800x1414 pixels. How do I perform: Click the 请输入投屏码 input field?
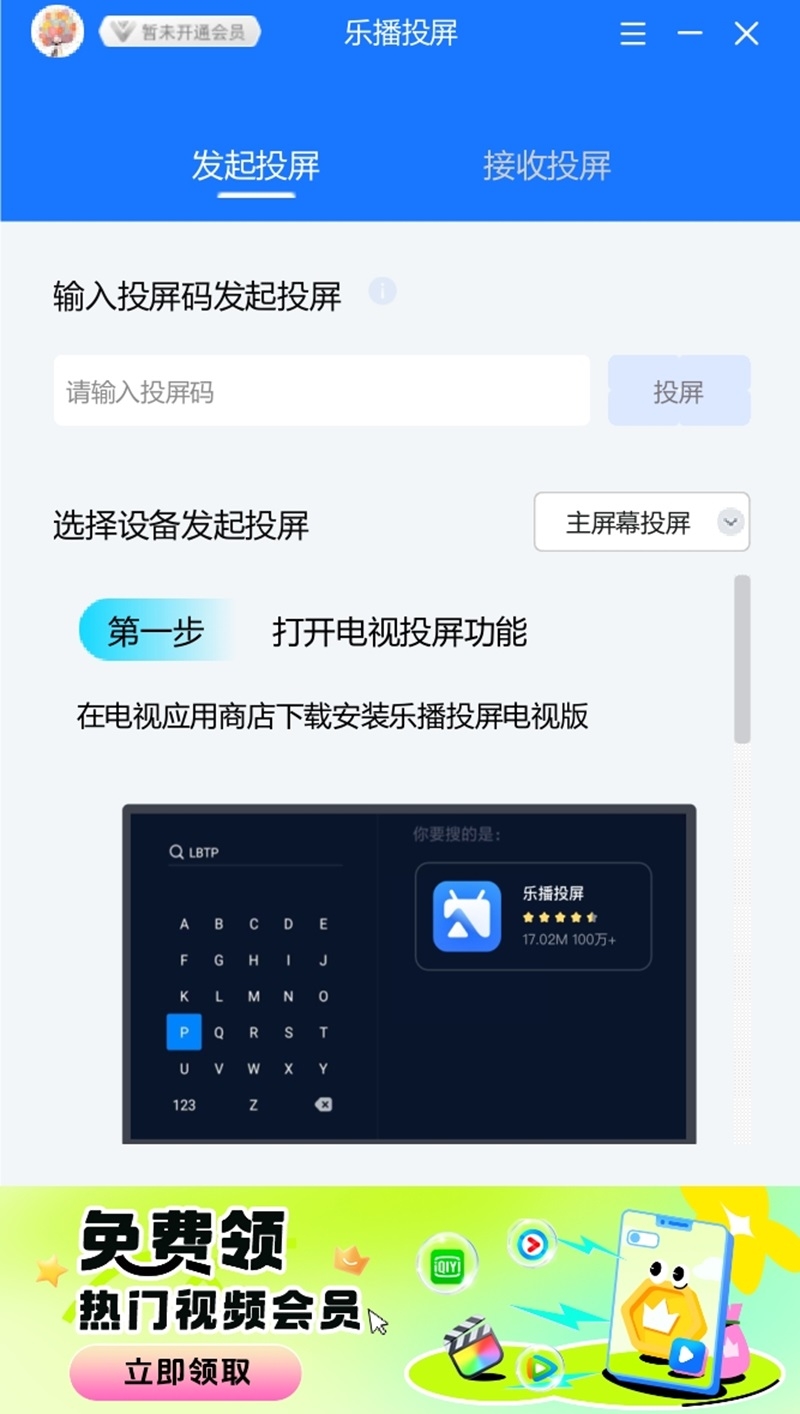coord(322,390)
